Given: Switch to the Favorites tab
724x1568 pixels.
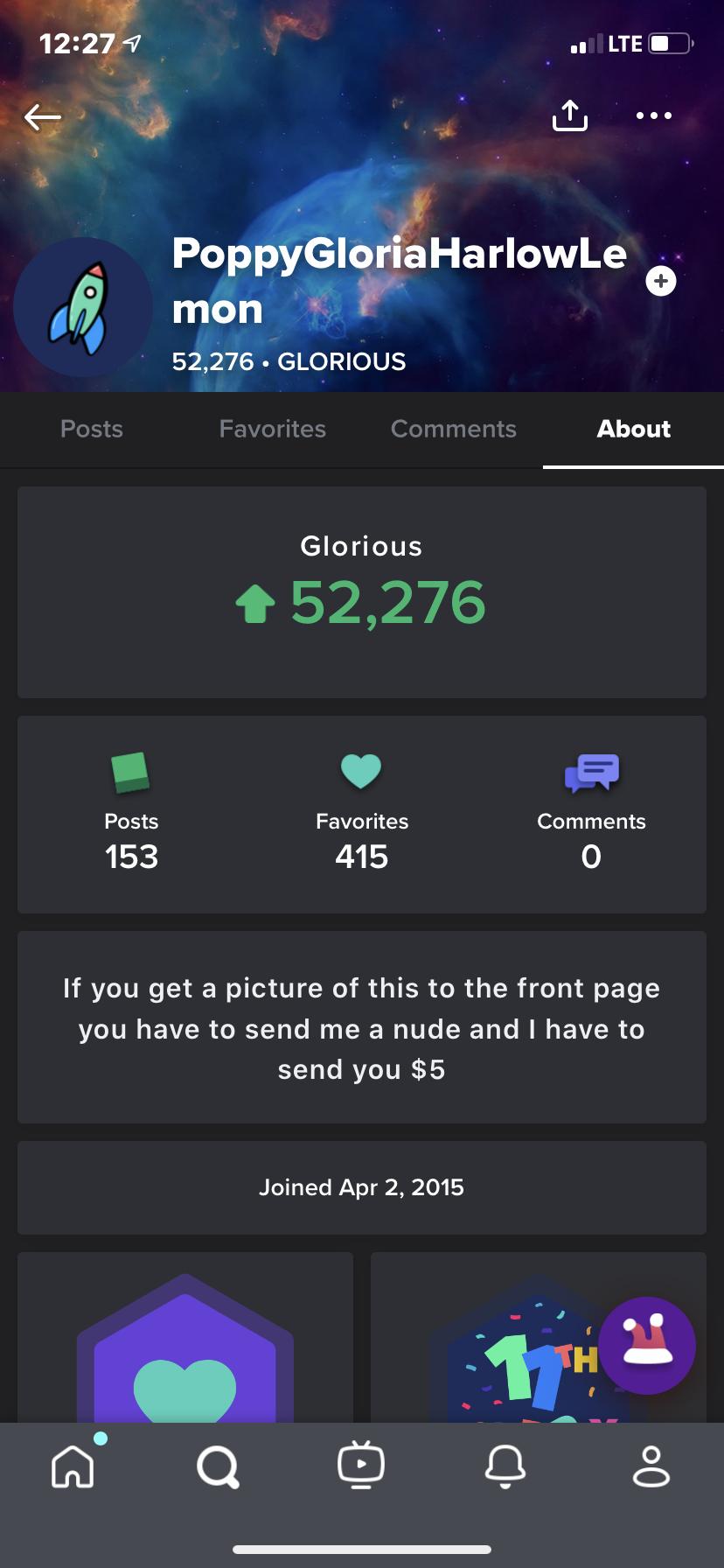Looking at the screenshot, I should 272,429.
